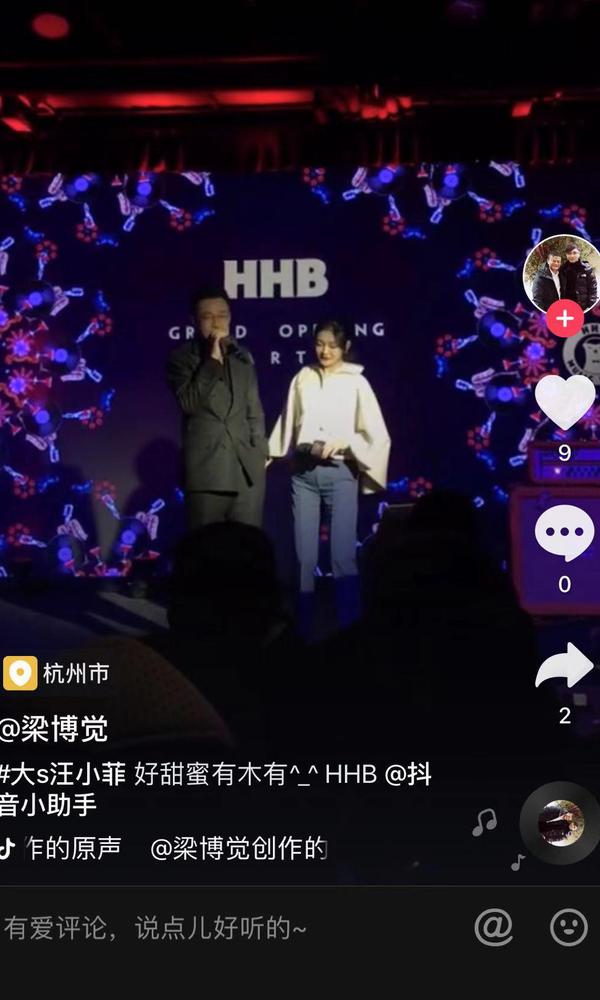Open @梁博觉 username profile
The image size is (600, 1000).
(54, 730)
